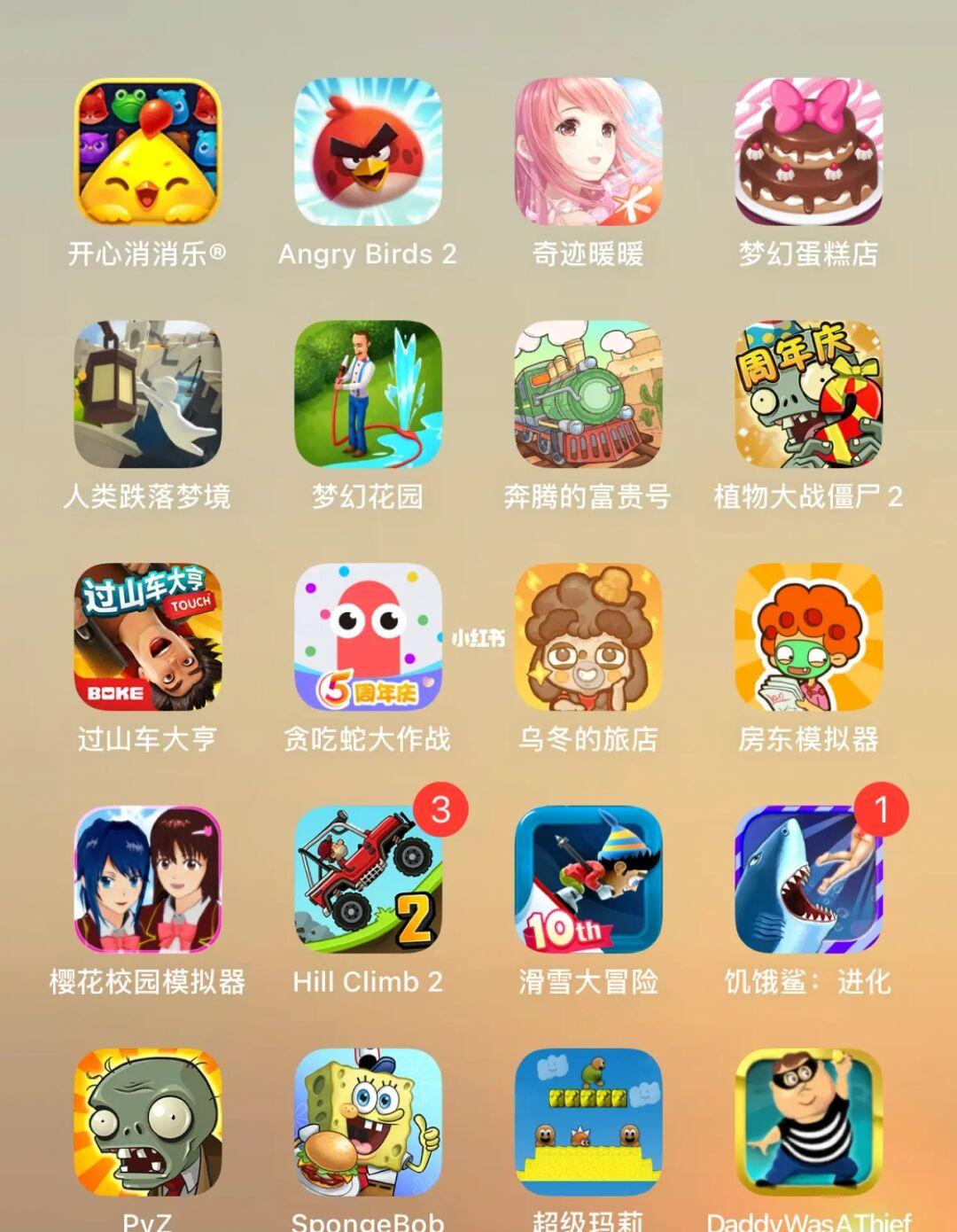Screen dimensions: 957x1232
Task: Open 奔腾的富贵号
Action: [x=588, y=394]
